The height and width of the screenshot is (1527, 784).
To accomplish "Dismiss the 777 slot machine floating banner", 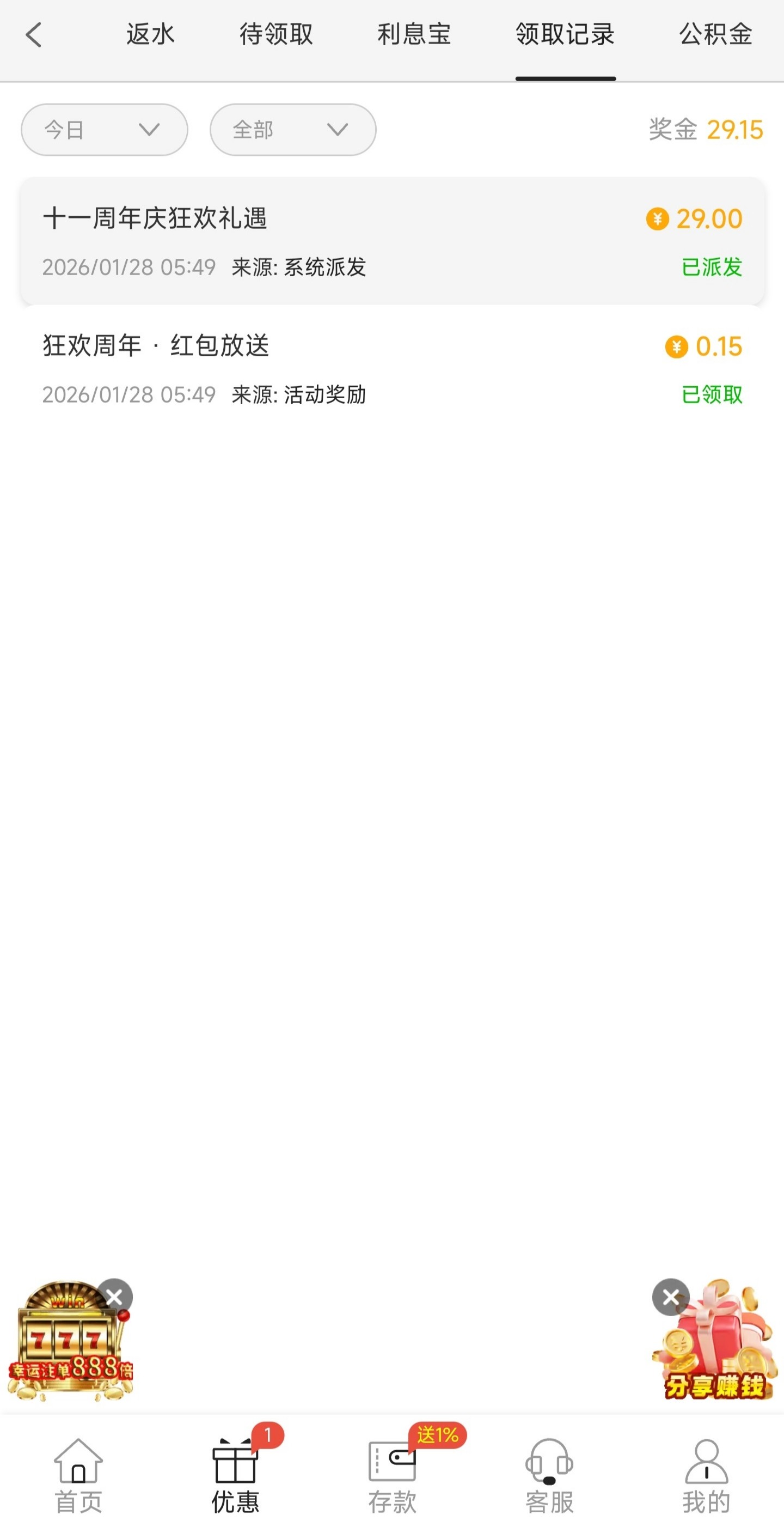I will tap(115, 1297).
